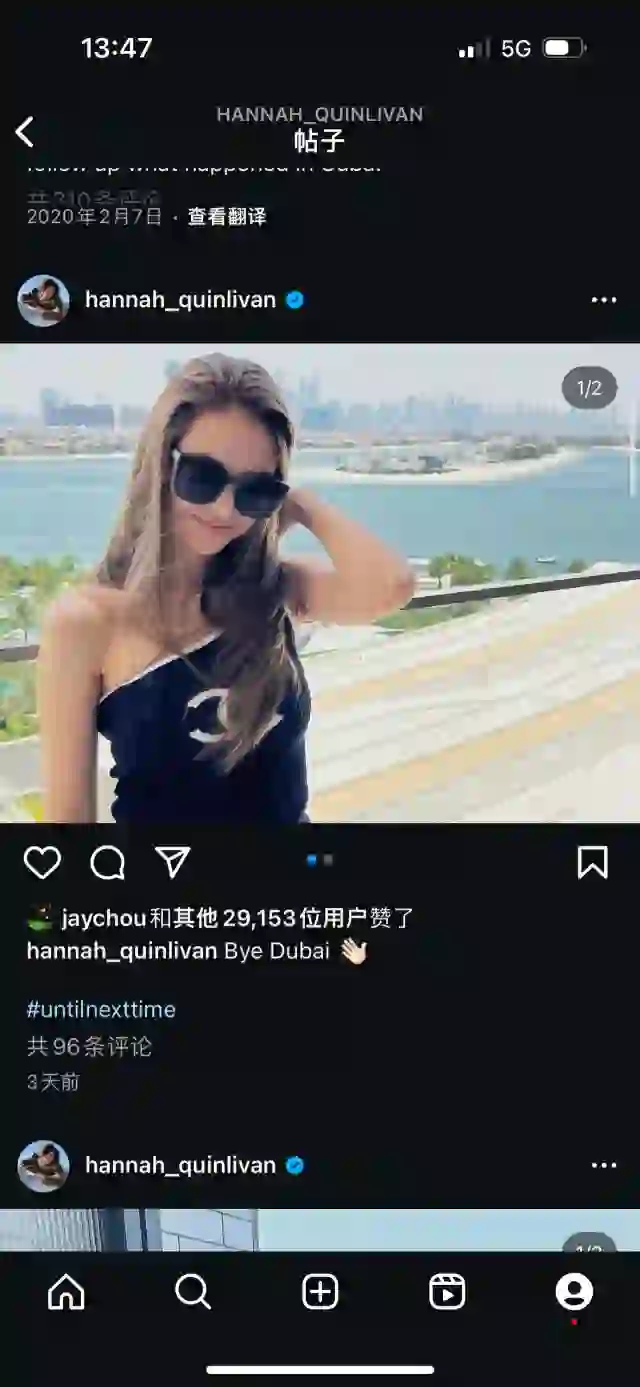View all 96 comments (共96条评论)
Screen dimensions: 640x1387
89,1046
